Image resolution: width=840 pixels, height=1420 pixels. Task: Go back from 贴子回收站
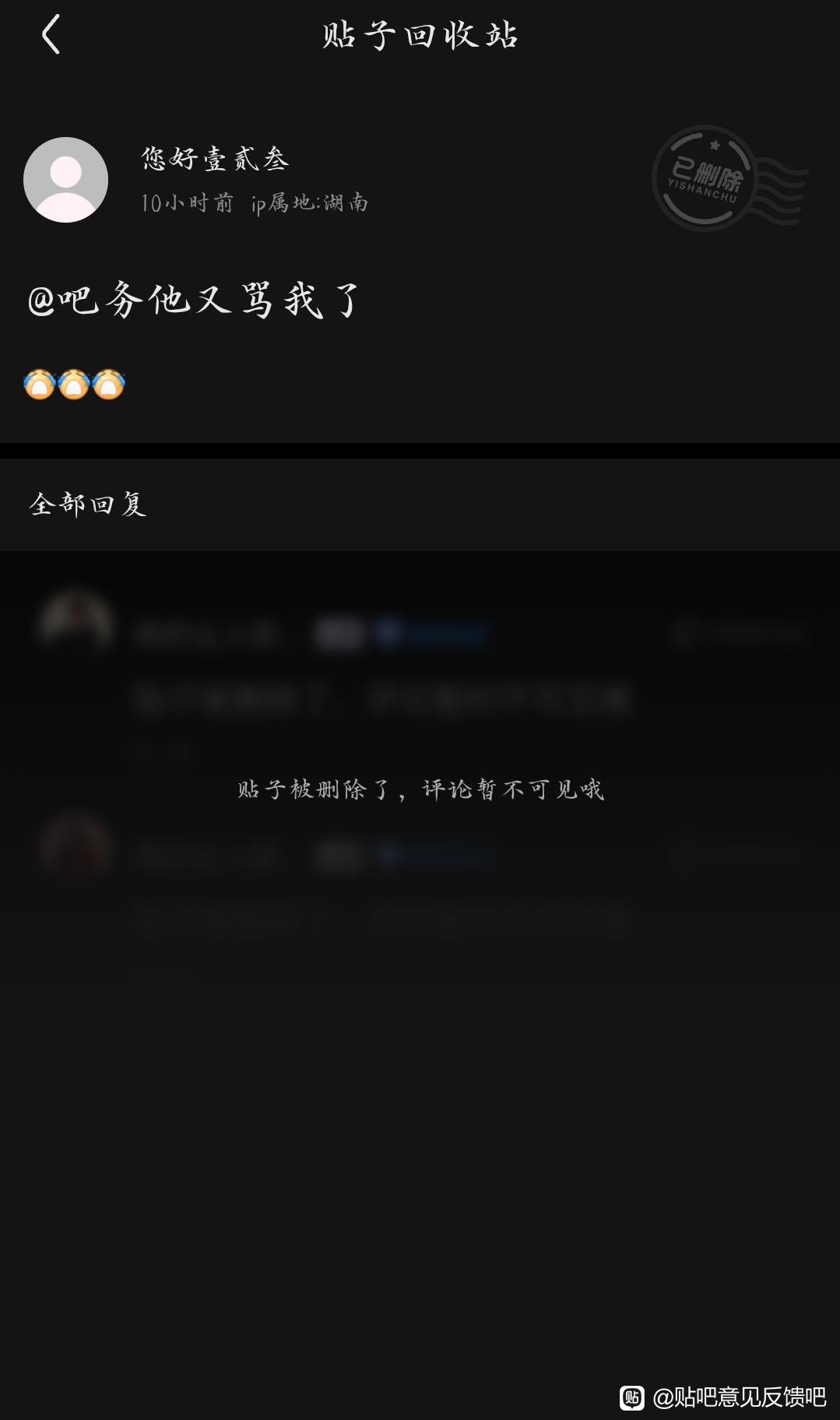pyautogui.click(x=51, y=35)
